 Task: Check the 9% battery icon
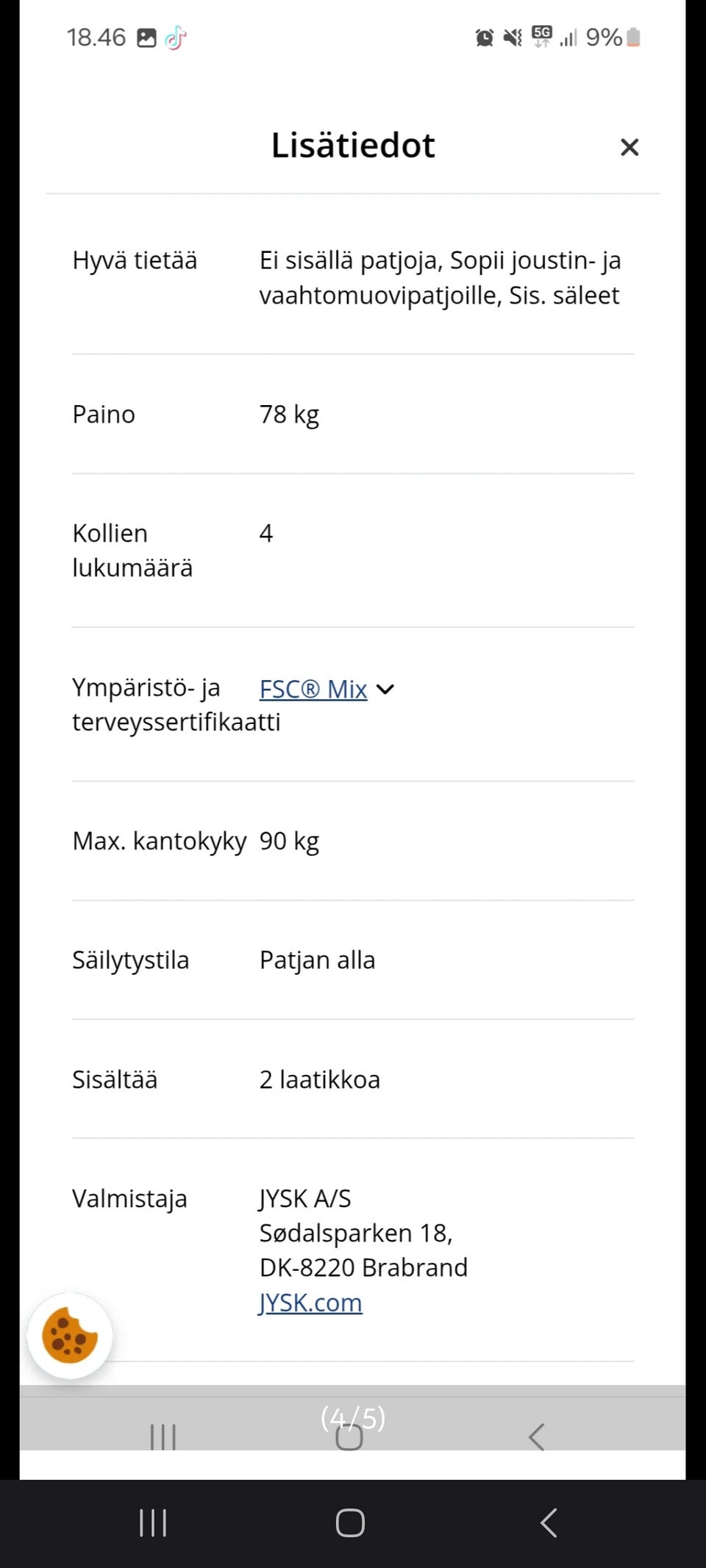pyautogui.click(x=634, y=37)
